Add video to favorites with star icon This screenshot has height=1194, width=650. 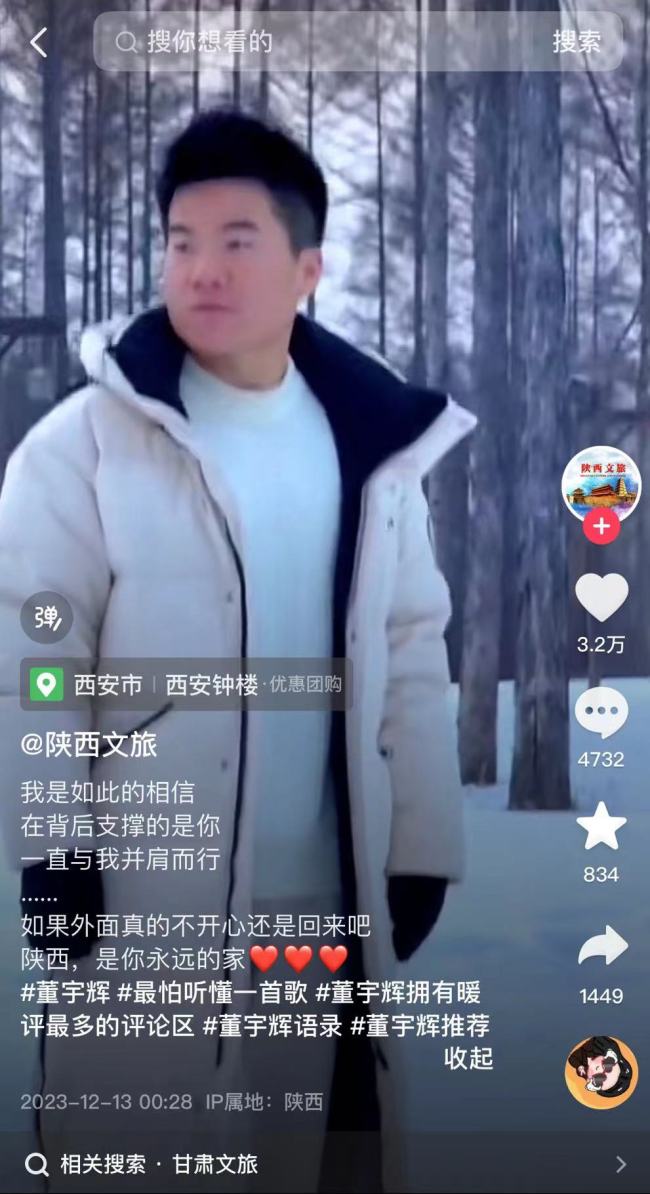601,828
